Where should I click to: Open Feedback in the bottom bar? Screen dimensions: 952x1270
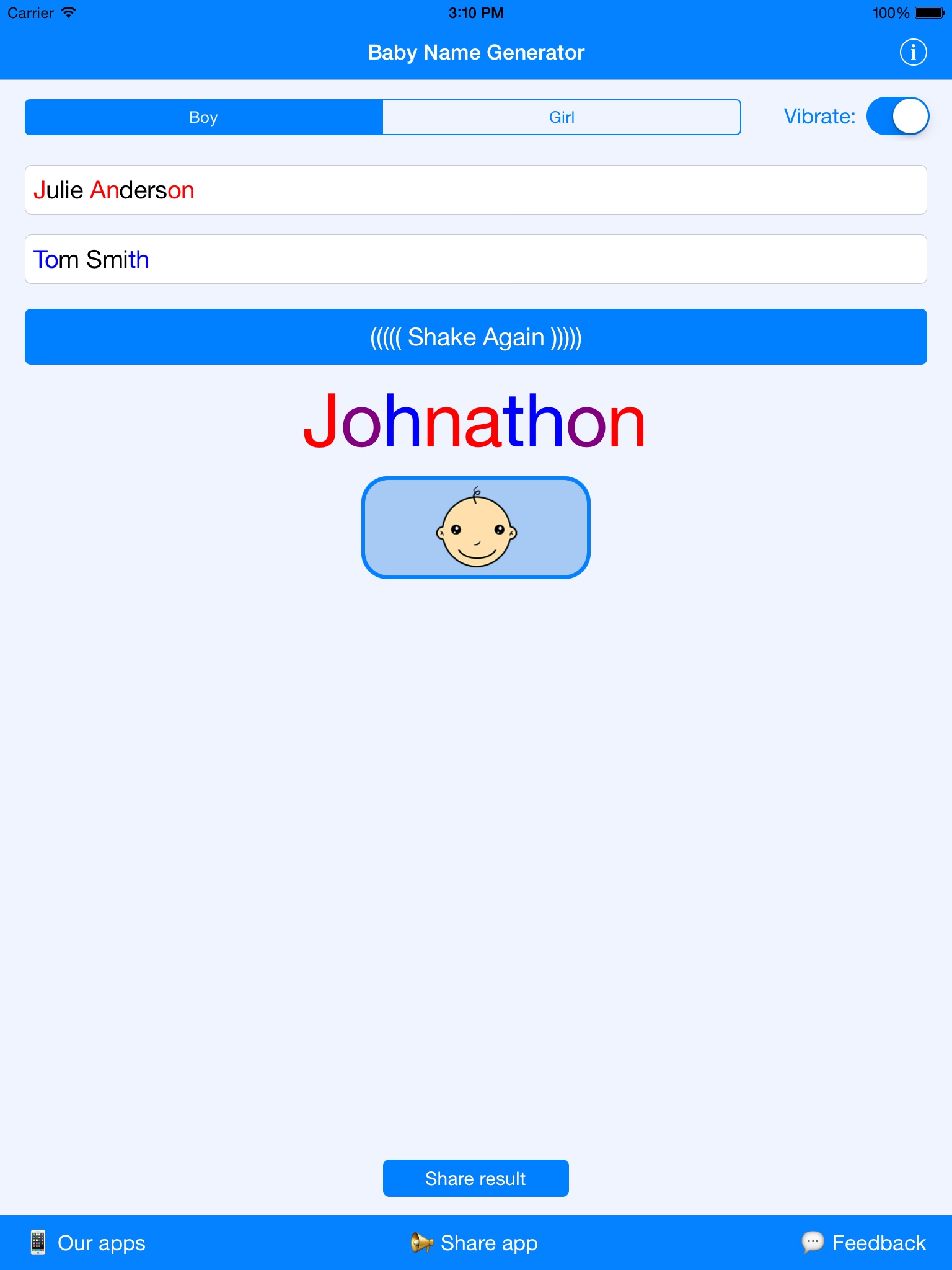coord(863,1243)
